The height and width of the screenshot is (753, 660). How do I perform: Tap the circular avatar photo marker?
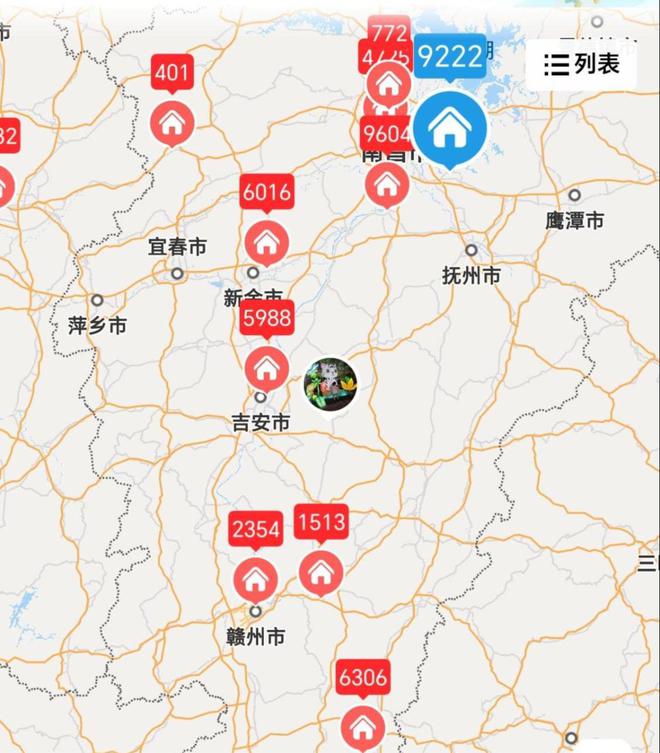coord(331,383)
